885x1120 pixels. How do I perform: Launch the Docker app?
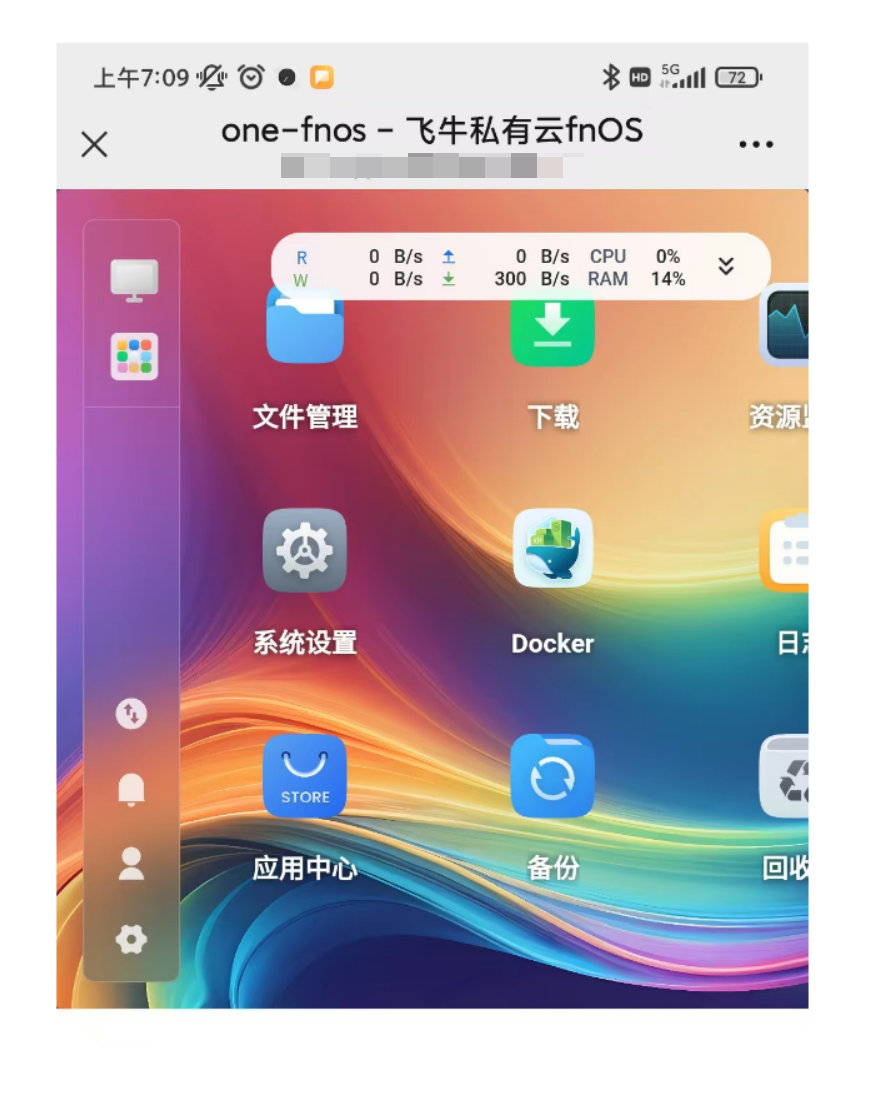click(x=552, y=550)
